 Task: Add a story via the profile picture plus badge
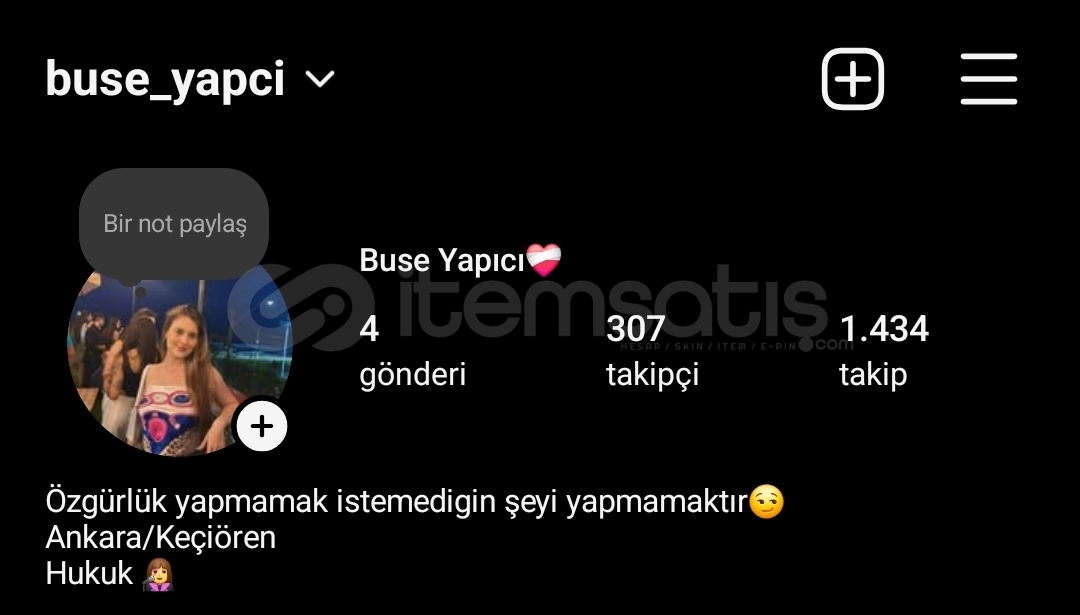pyautogui.click(x=262, y=427)
